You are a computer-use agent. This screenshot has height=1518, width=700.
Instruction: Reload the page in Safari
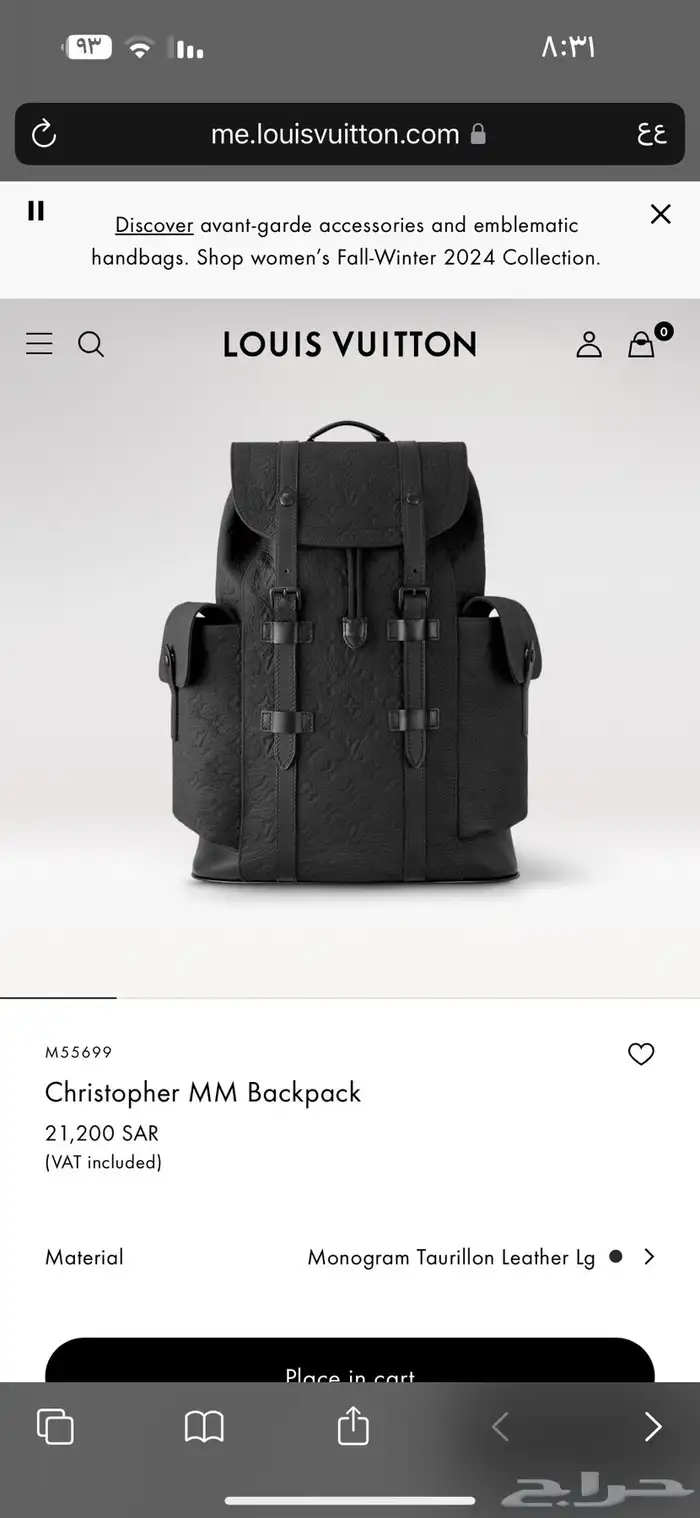[x=44, y=134]
